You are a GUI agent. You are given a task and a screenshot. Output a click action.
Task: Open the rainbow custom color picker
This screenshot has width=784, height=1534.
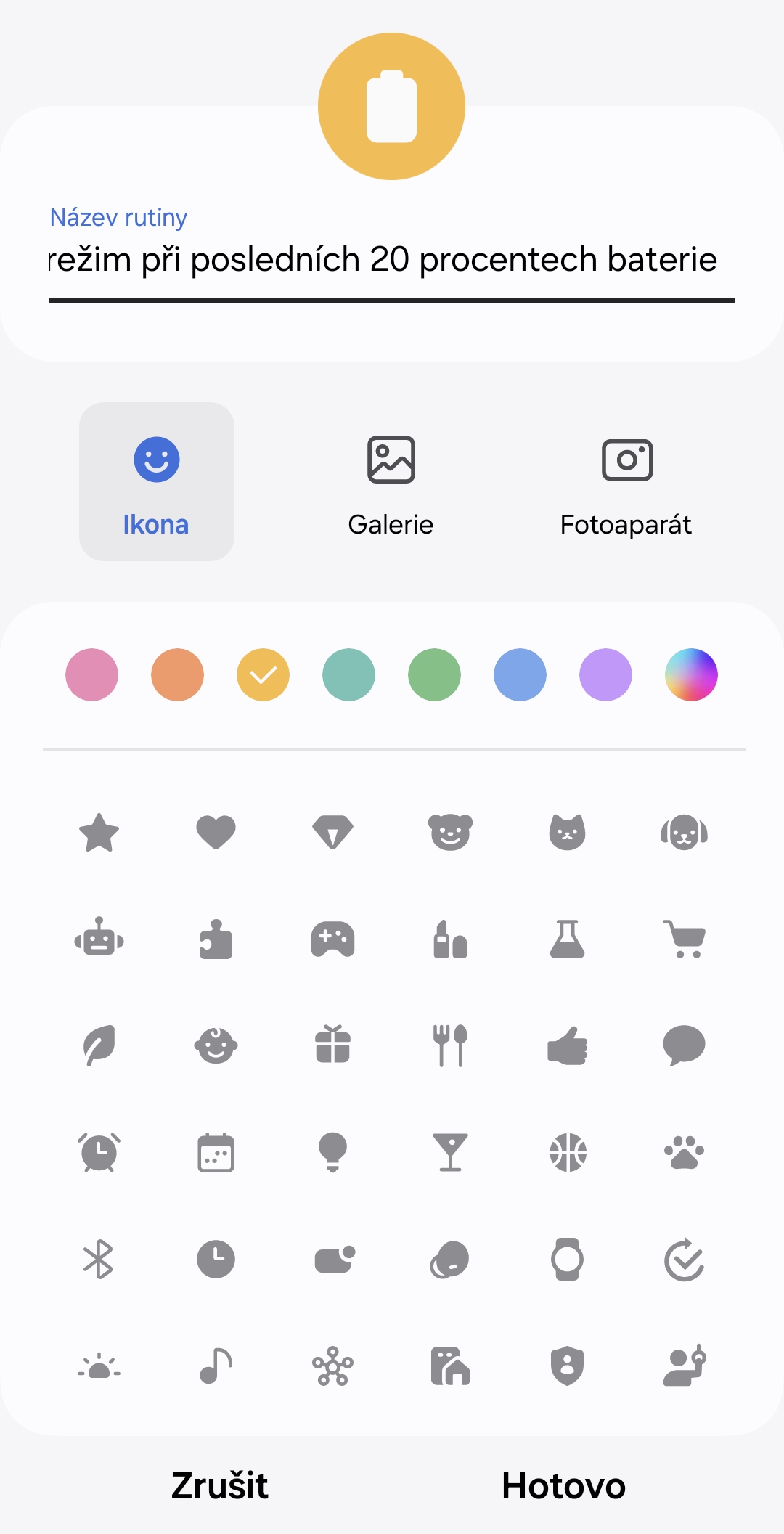(692, 674)
